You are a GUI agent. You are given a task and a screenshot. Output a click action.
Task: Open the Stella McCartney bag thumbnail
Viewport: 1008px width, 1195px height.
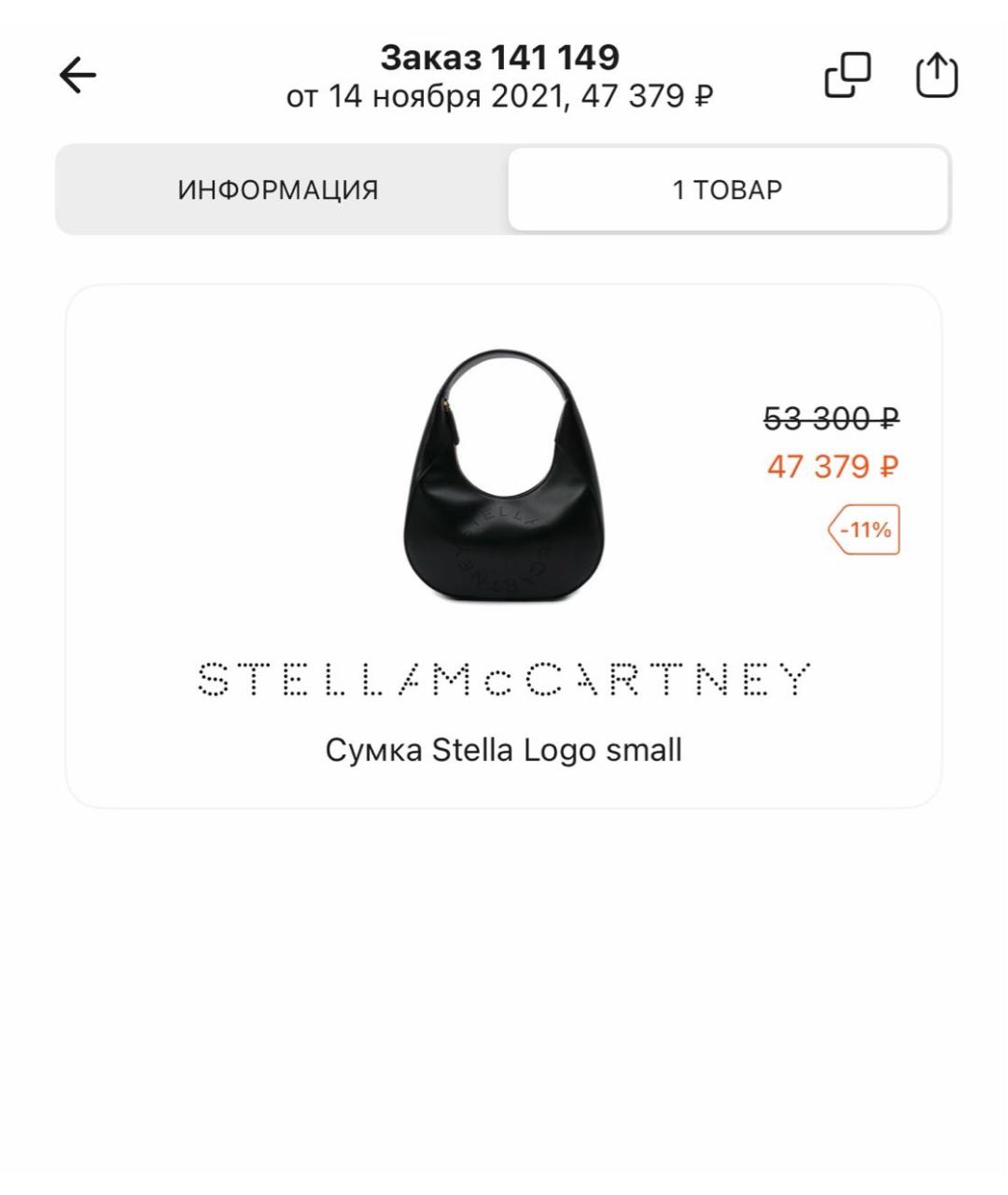click(x=504, y=476)
